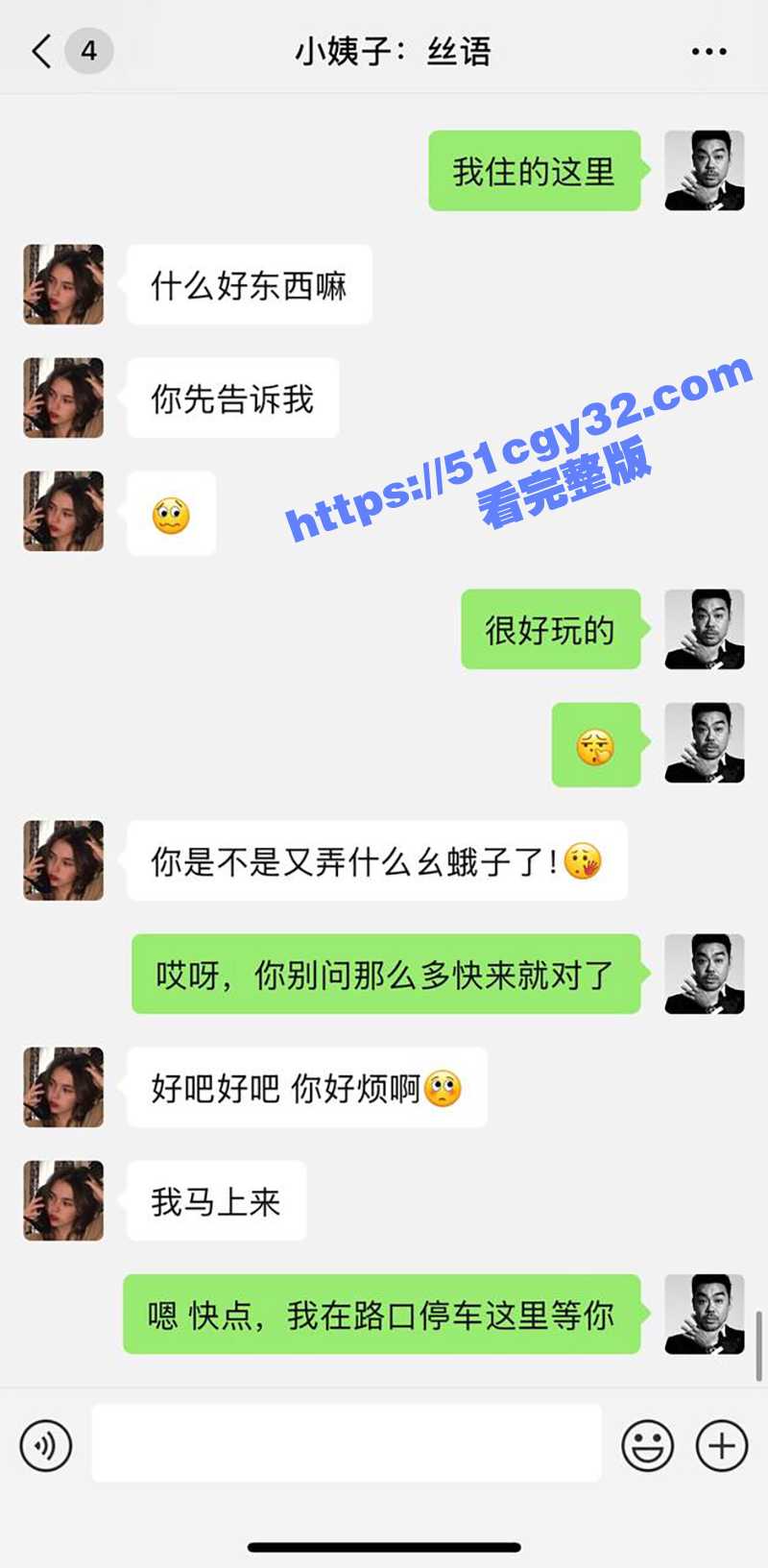
Task: View own profile avatar beside 很好玩的
Action: (x=704, y=629)
